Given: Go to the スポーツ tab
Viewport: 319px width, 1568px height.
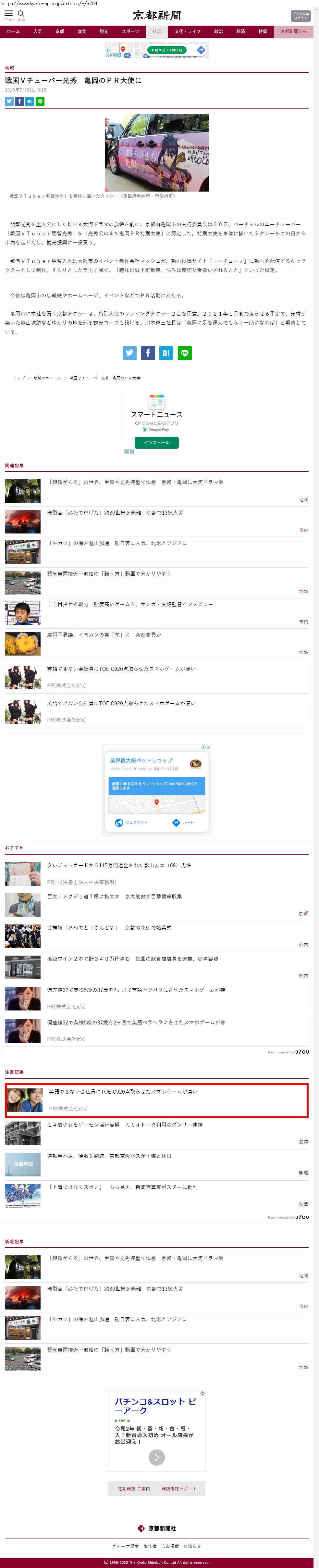Looking at the screenshot, I should [130, 31].
